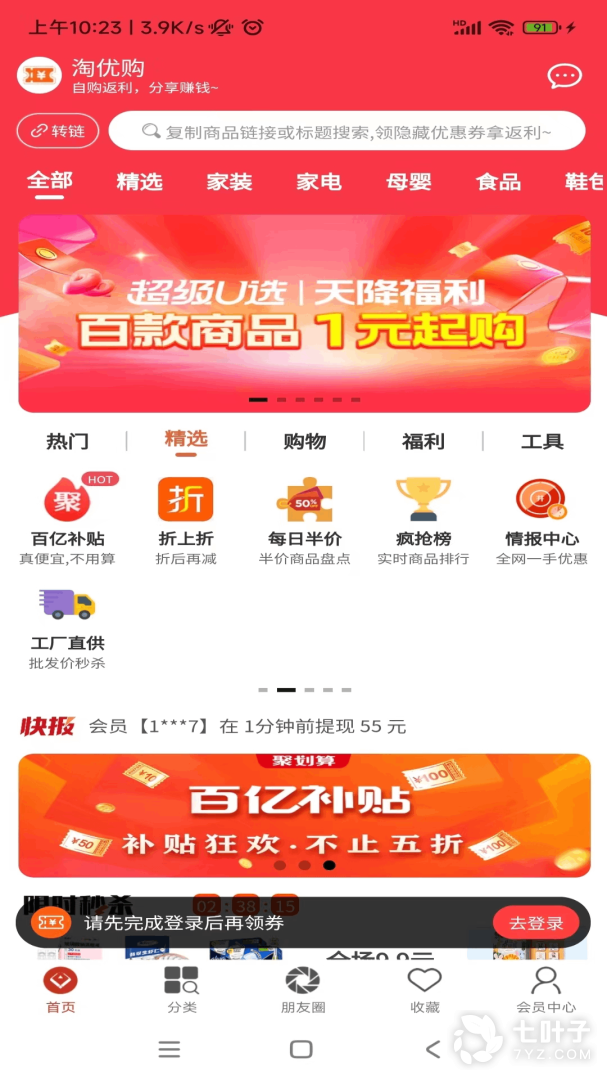Switch to the 工具 section tab
The height and width of the screenshot is (1080, 607).
pos(542,441)
